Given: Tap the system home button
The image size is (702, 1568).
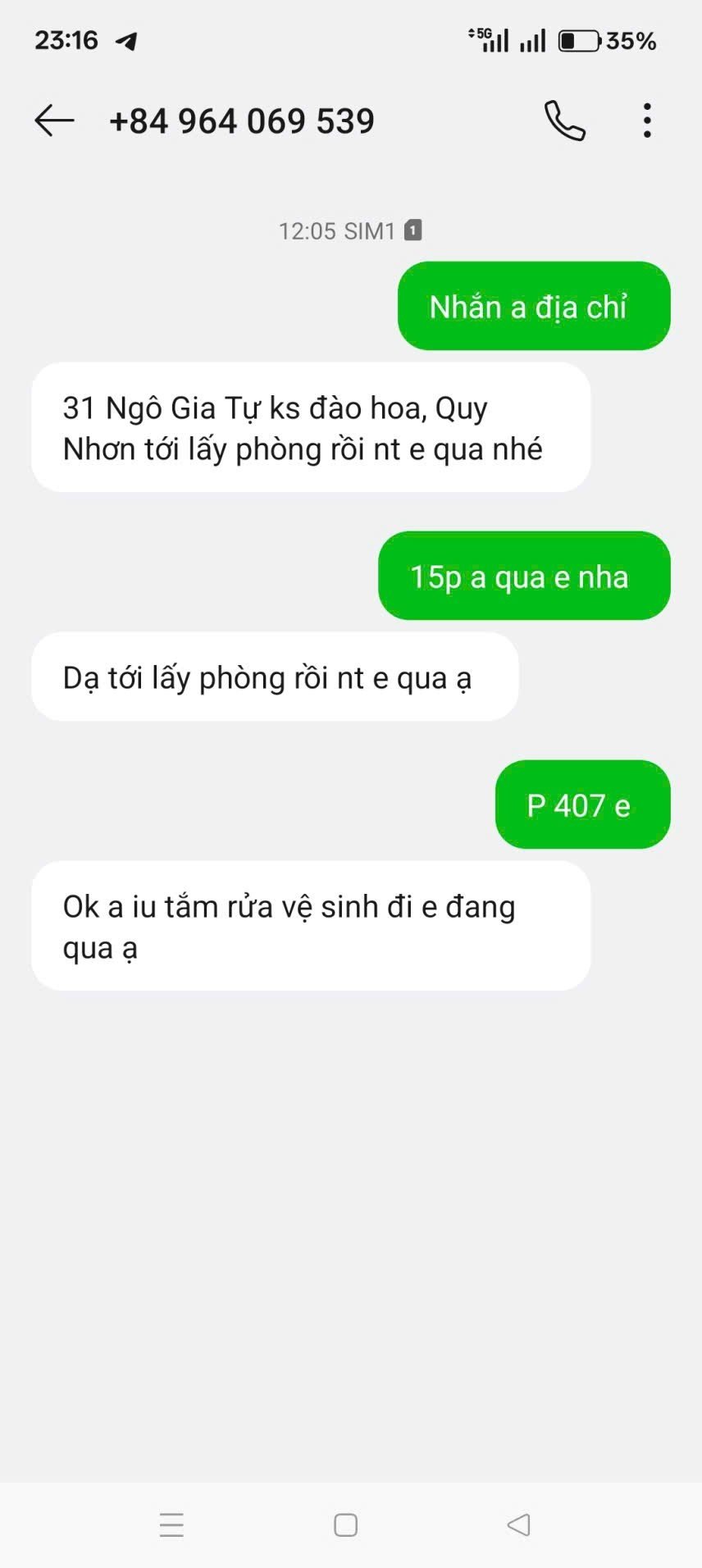Looking at the screenshot, I should coord(346,1525).
